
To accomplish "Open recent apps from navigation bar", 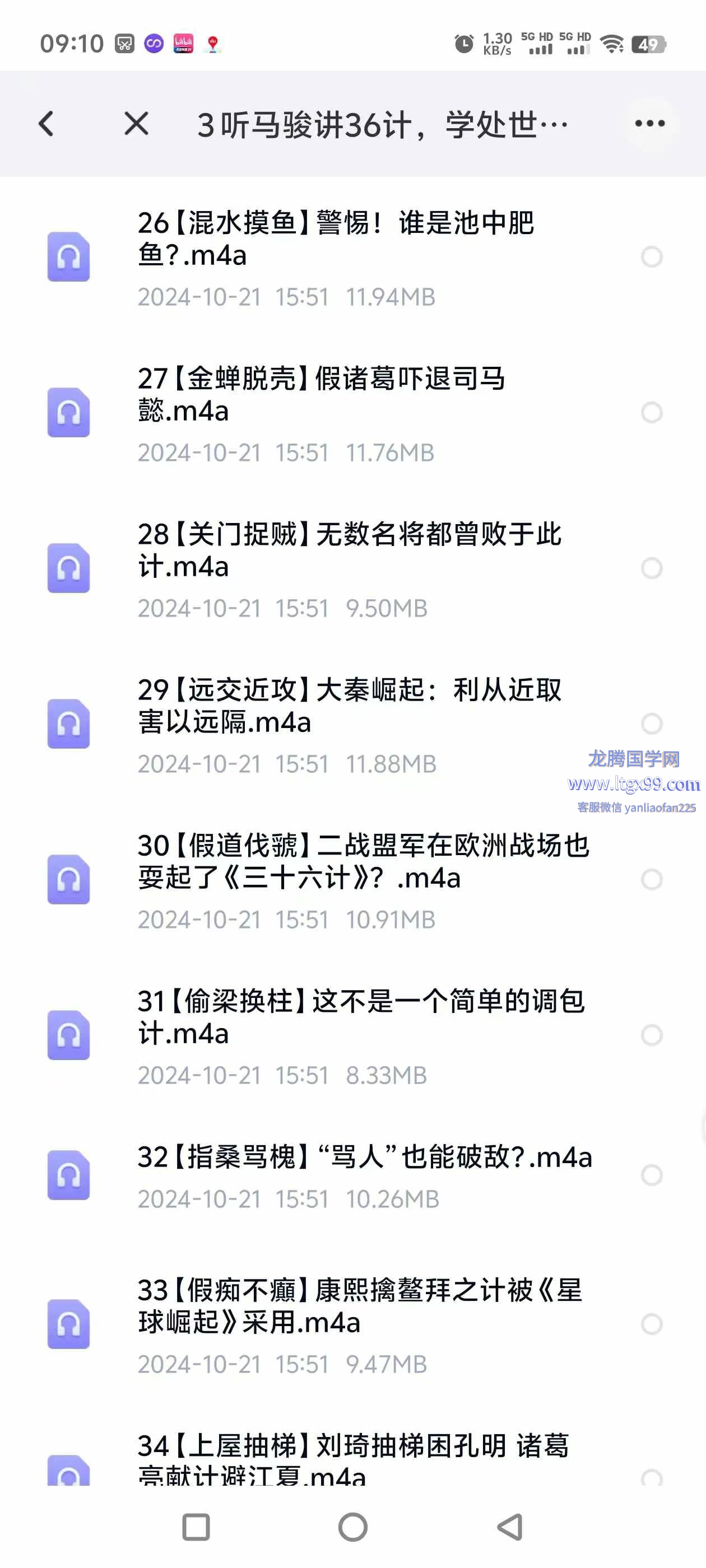I will coord(196,1527).
